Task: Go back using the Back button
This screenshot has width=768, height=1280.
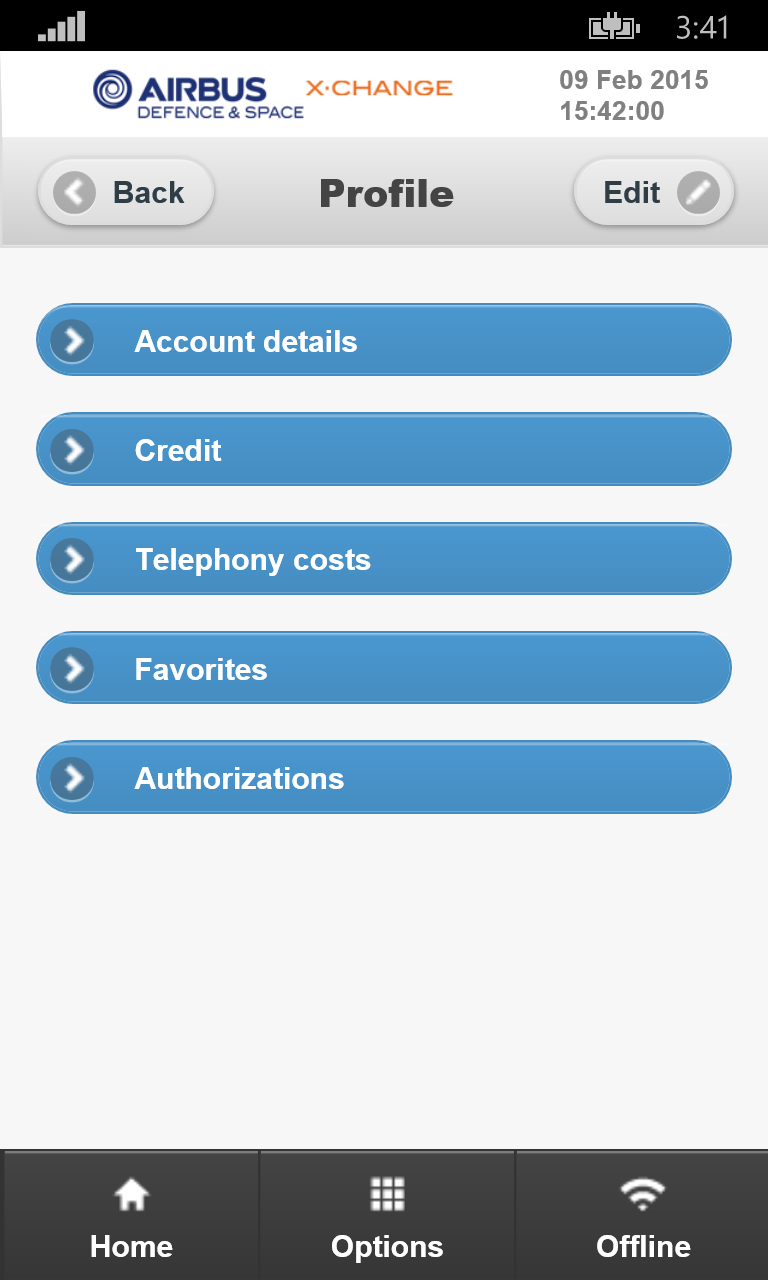Action: click(126, 192)
